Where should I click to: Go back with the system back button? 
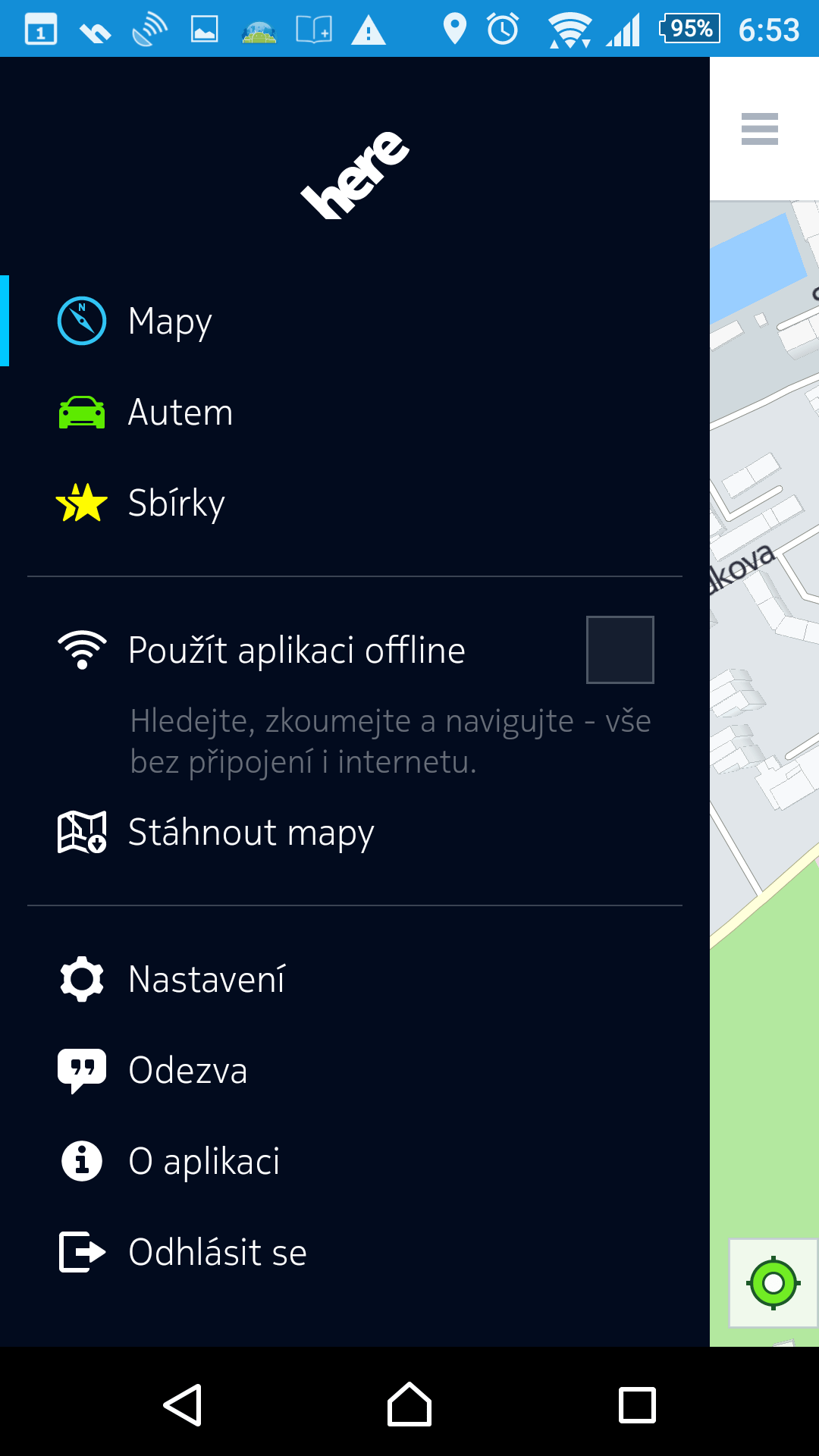click(183, 1405)
